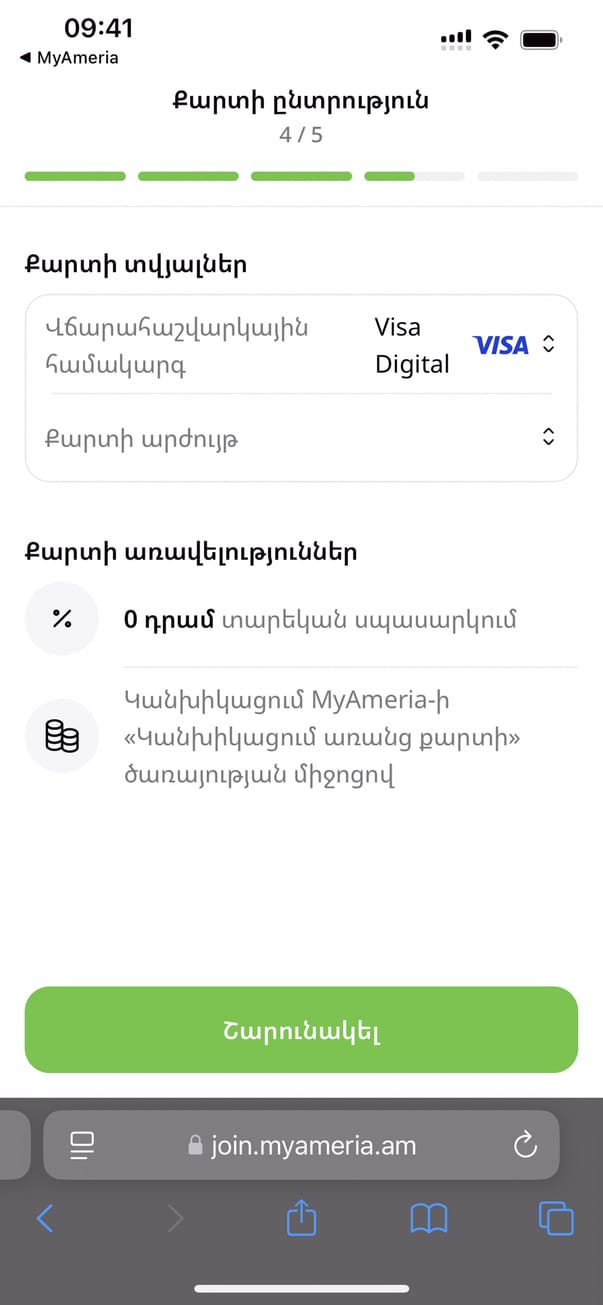The height and width of the screenshot is (1305, 603).
Task: Tap the green Շարունակել button
Action: (x=301, y=1030)
